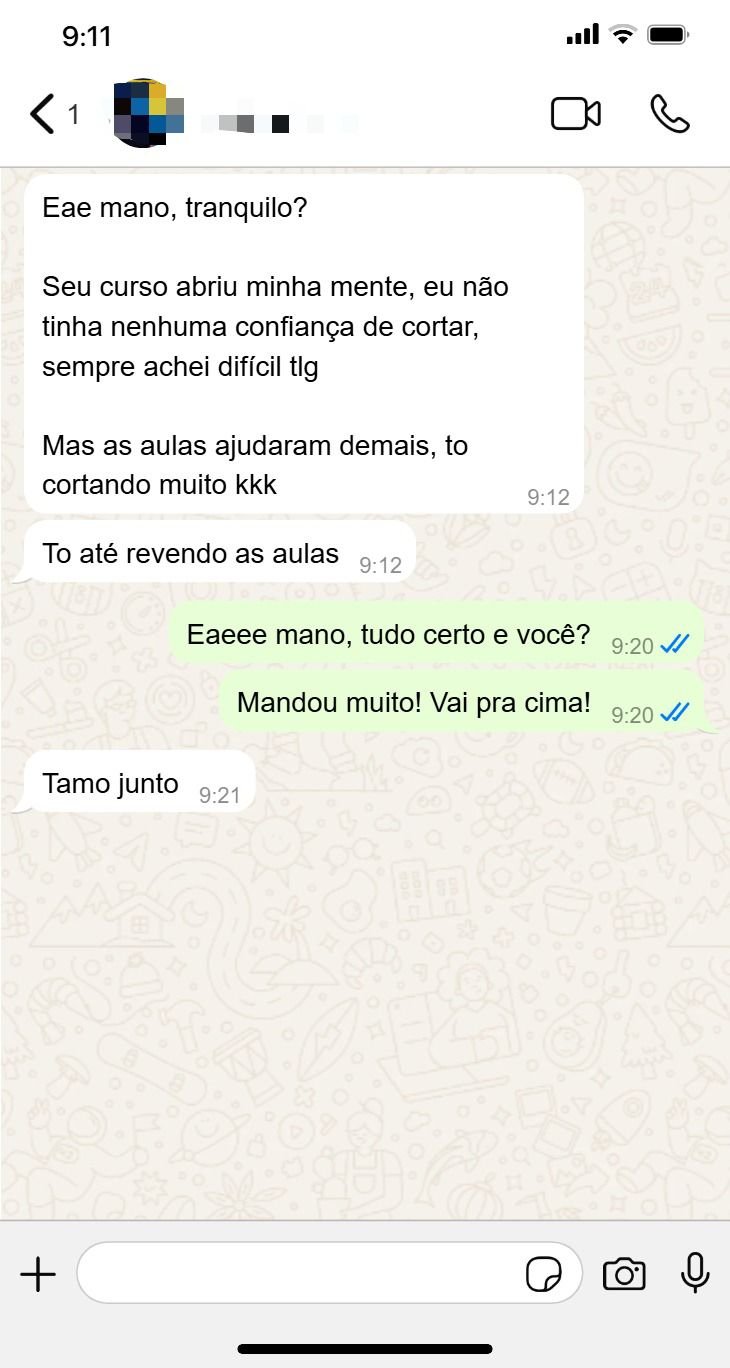This screenshot has width=730, height=1368.
Task: Select the message 'To até revendo as aulas'
Action: (190, 552)
